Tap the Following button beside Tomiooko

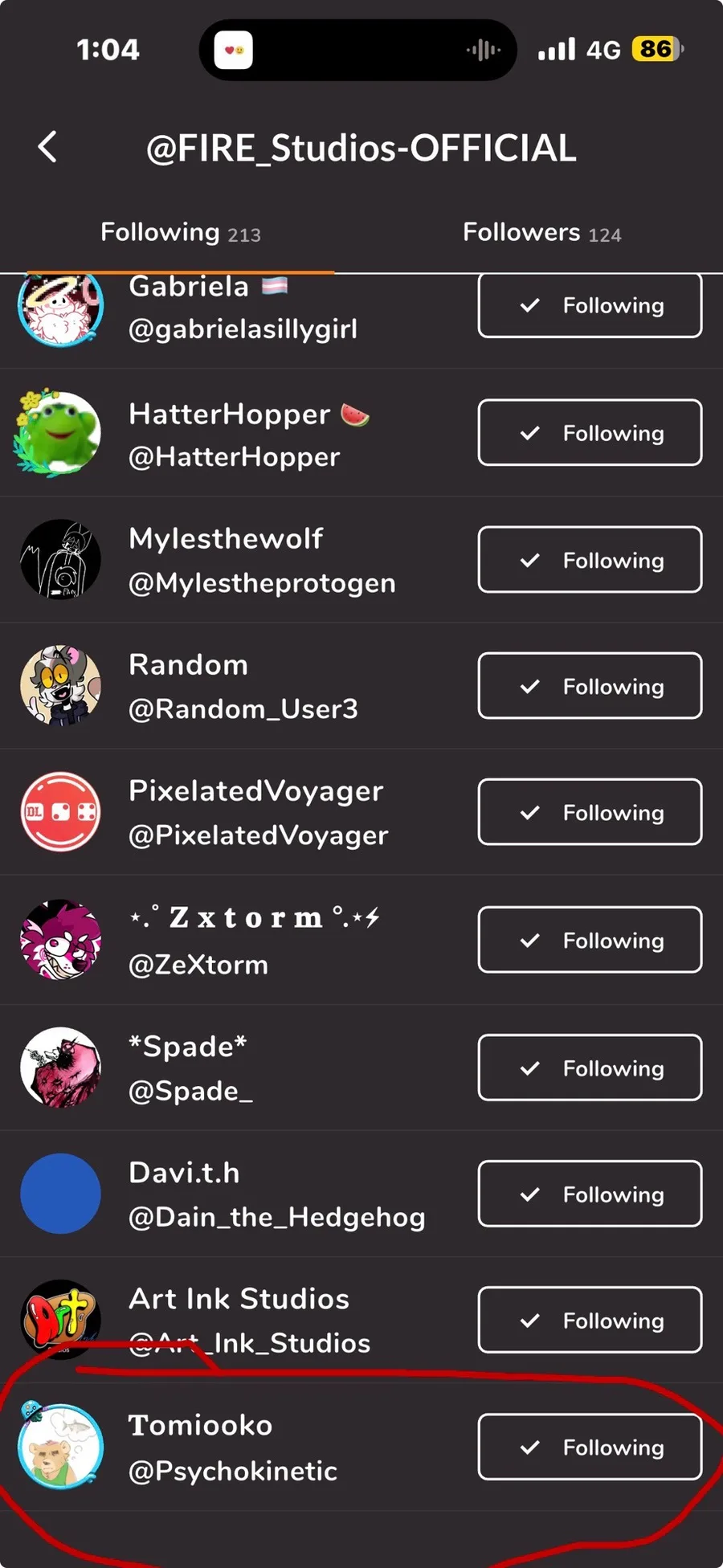pyautogui.click(x=590, y=1448)
